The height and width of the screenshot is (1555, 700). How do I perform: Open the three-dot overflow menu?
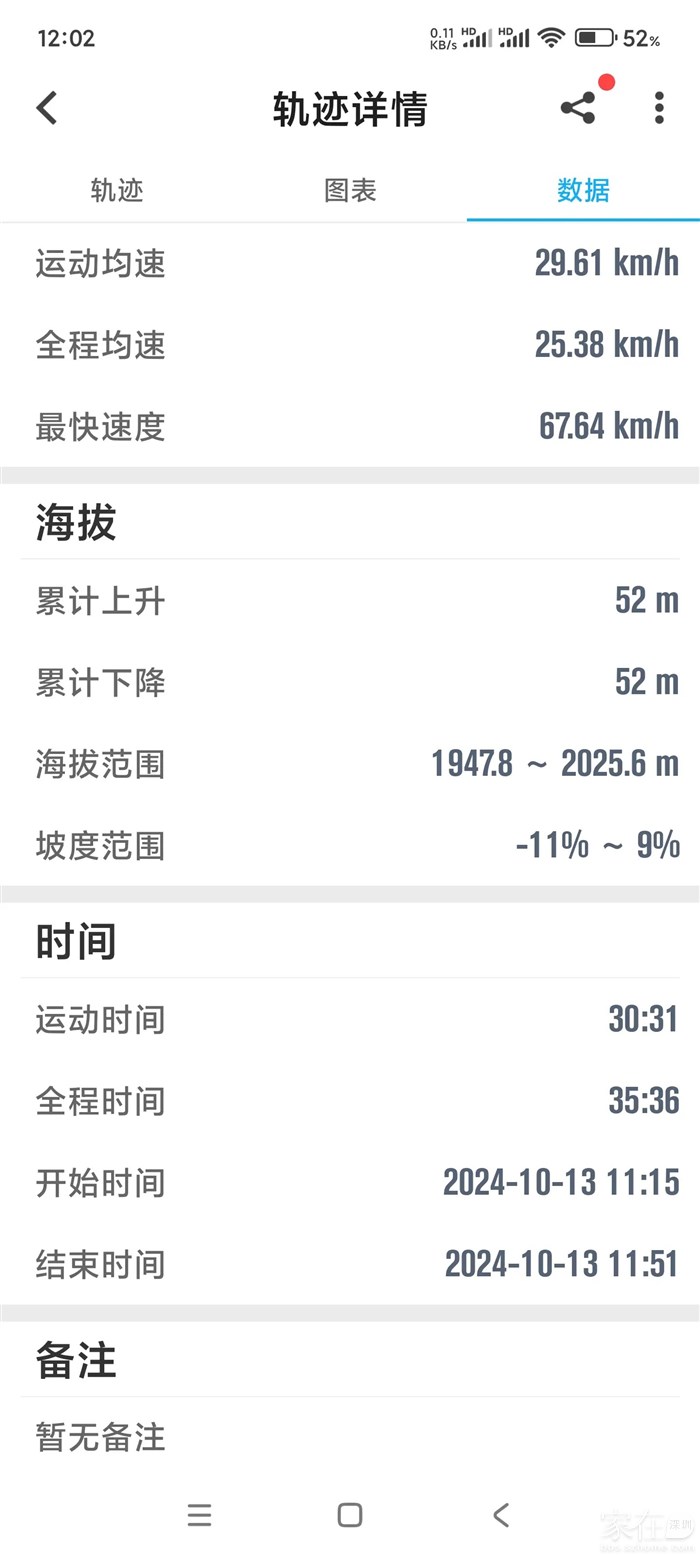[x=659, y=108]
